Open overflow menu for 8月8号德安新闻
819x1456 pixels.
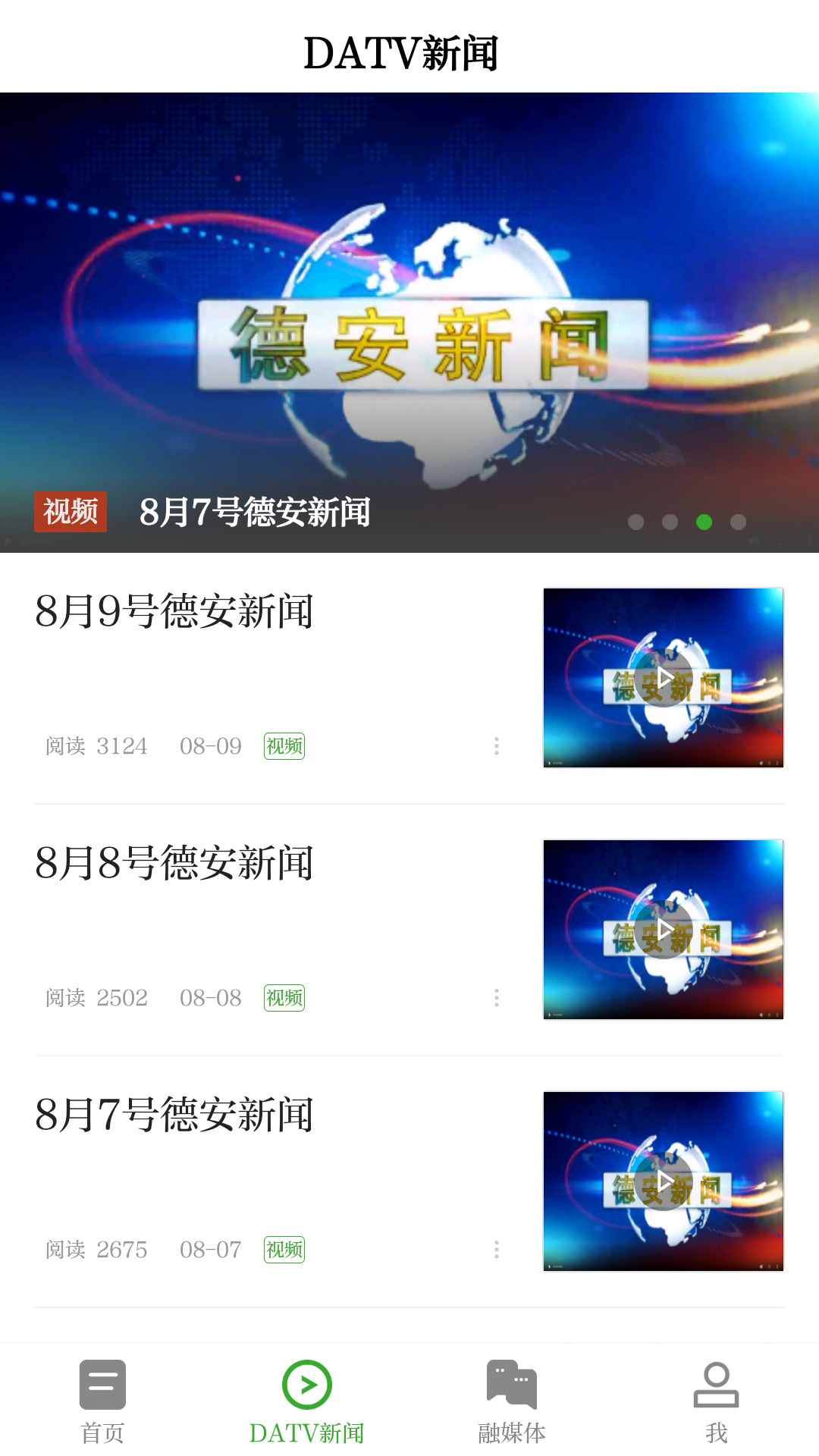[x=497, y=998]
